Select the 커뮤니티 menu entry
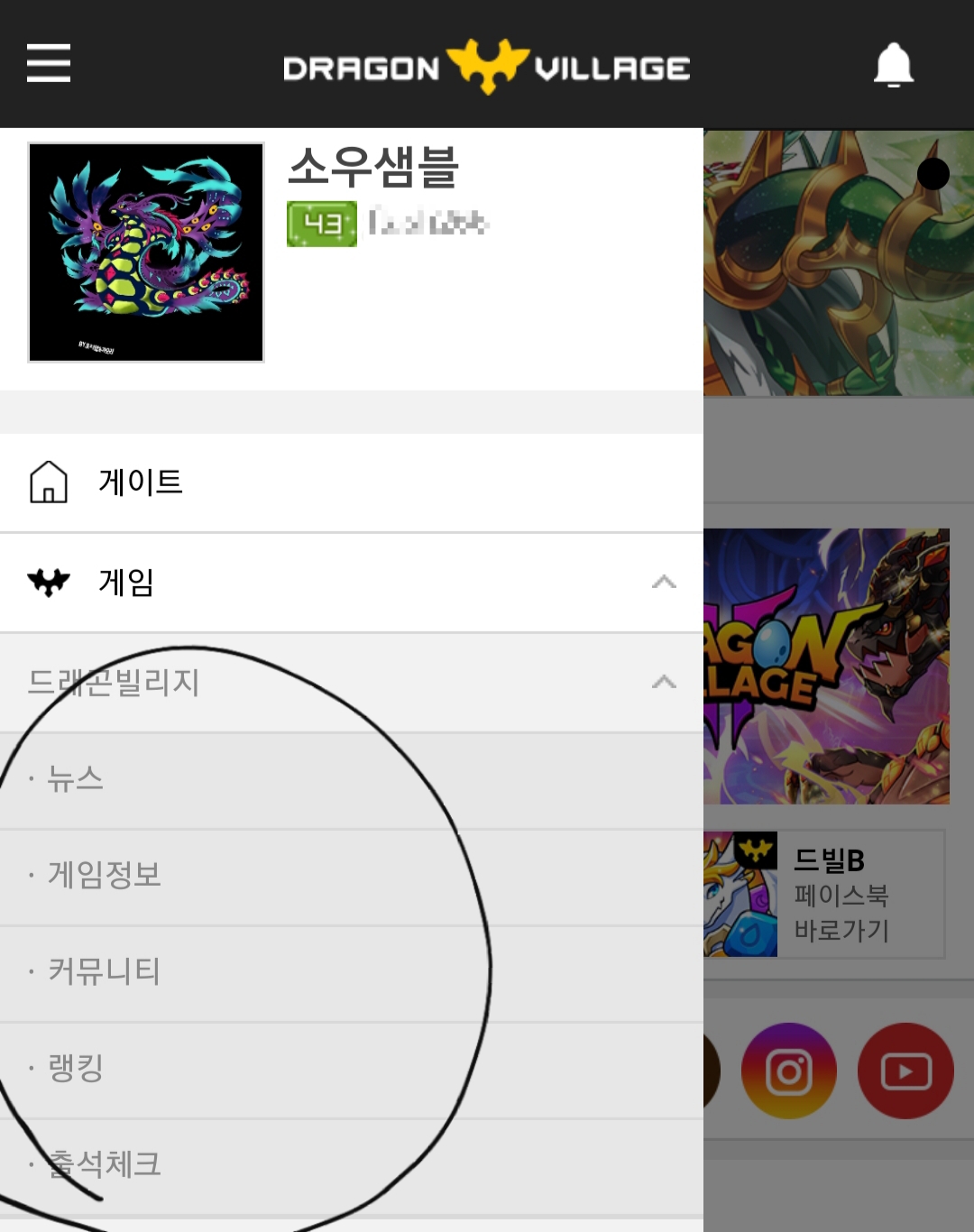Viewport: 974px width, 1232px height. pos(105,971)
